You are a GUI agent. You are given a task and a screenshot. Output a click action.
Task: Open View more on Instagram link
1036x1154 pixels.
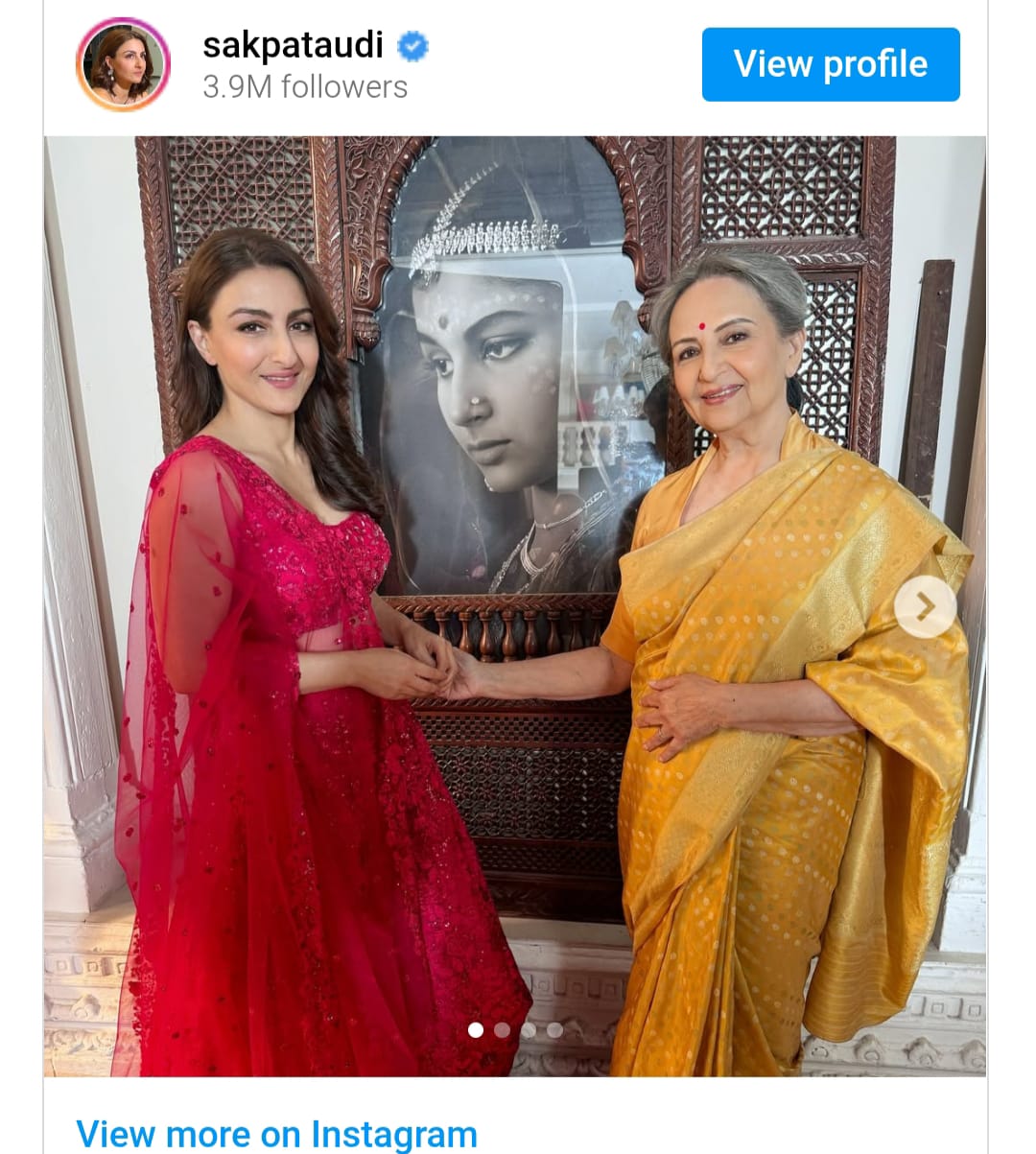(276, 1133)
